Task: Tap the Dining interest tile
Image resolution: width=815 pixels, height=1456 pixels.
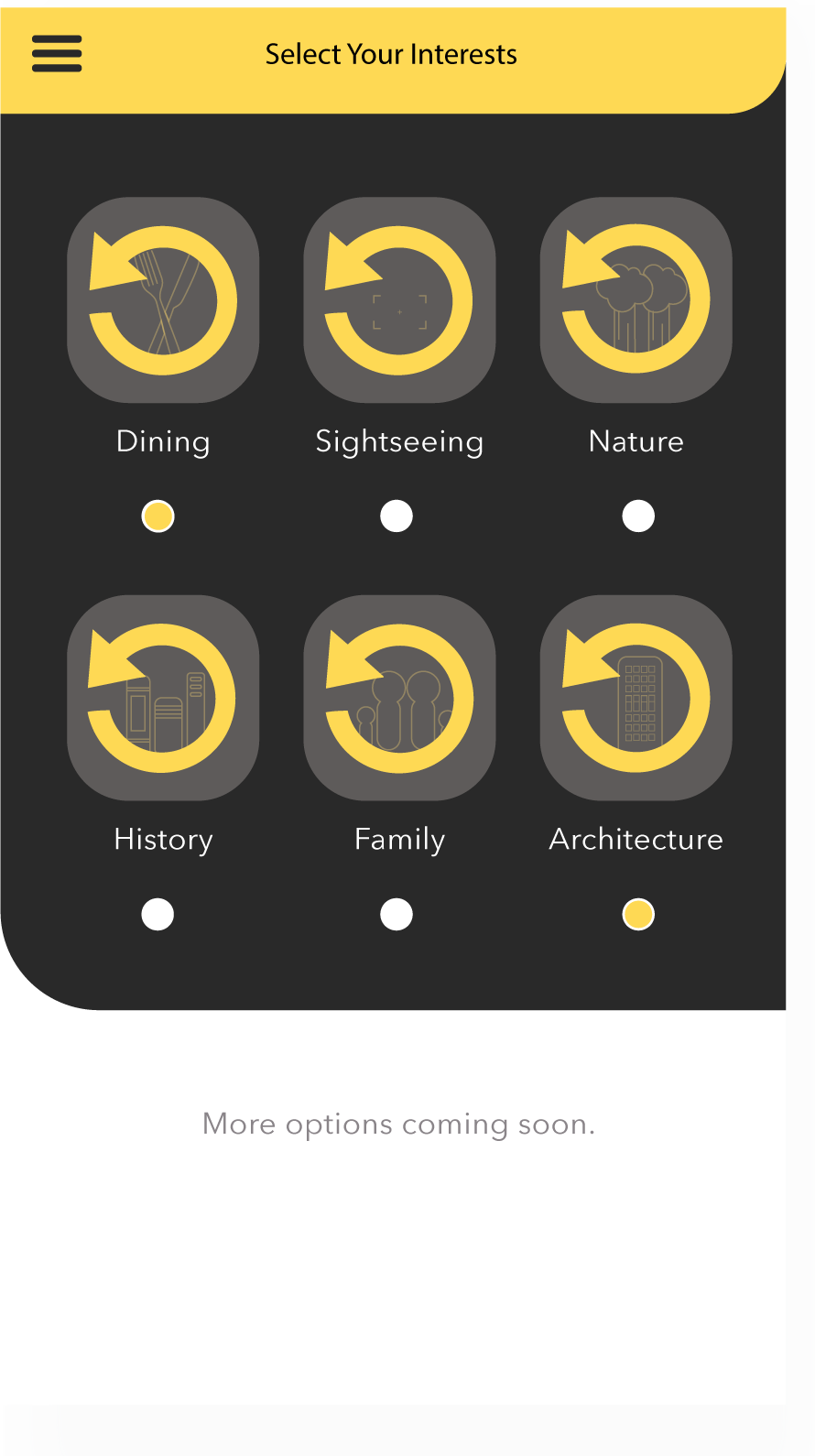Action: coord(163,300)
